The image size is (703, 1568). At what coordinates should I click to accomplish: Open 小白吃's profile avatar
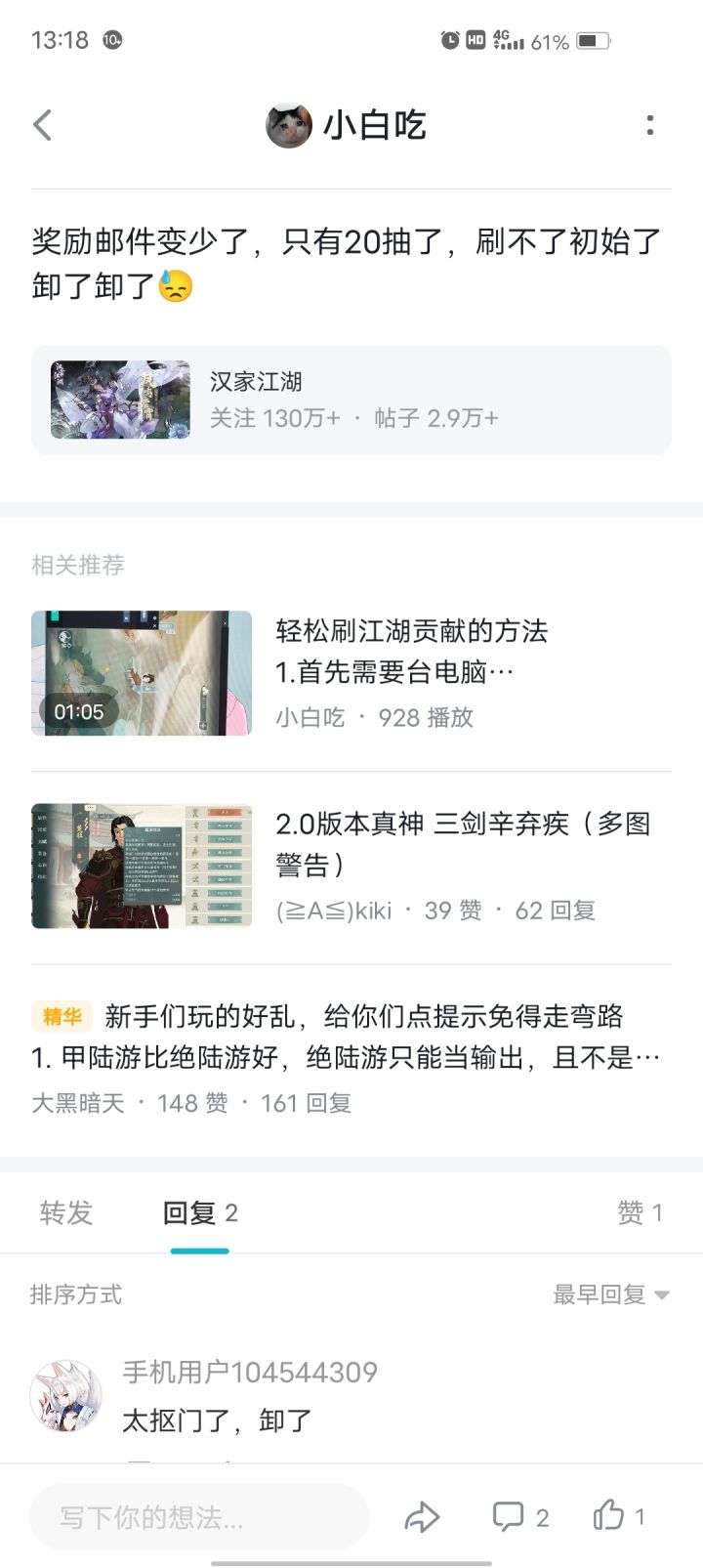coord(289,125)
